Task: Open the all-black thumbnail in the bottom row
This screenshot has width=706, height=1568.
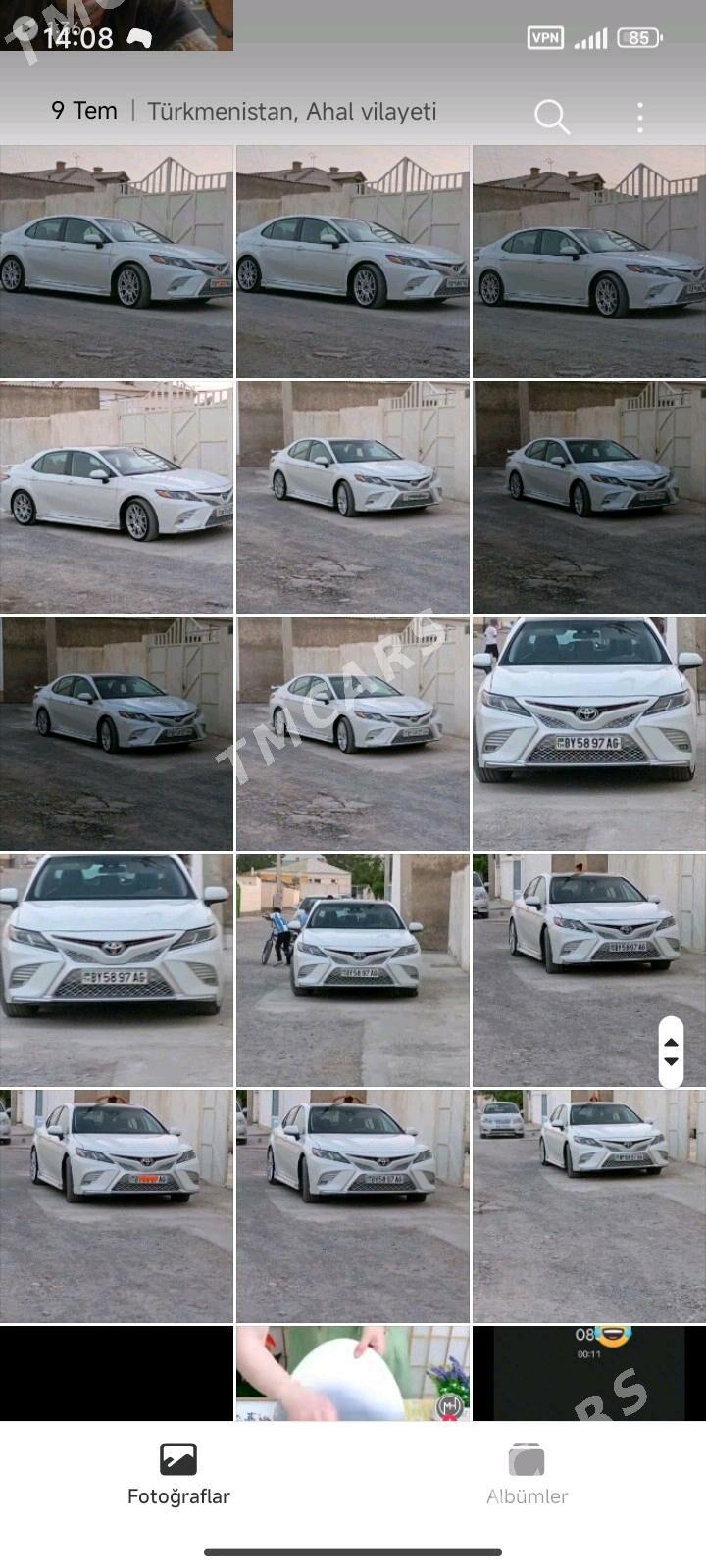Action: click(116, 1373)
